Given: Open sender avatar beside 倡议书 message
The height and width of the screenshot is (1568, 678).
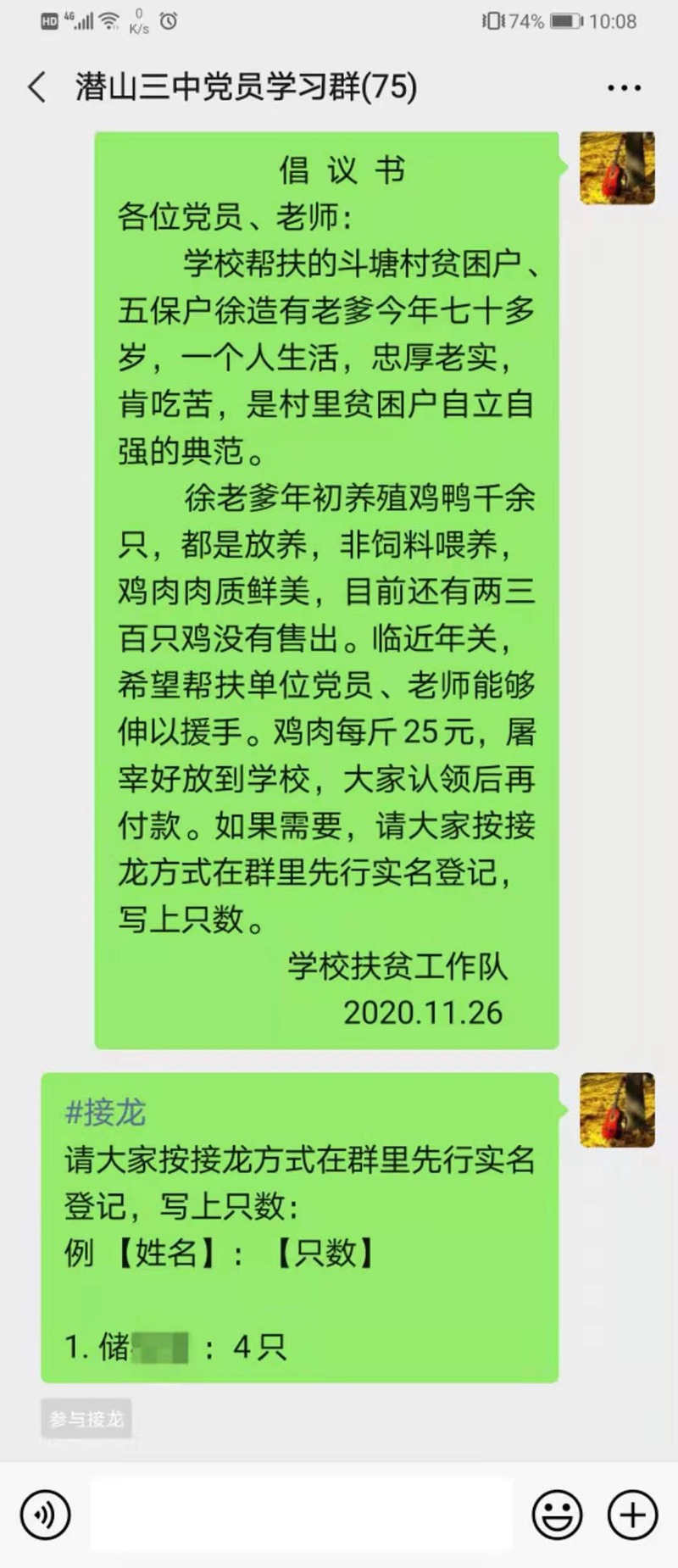Looking at the screenshot, I should (x=617, y=169).
